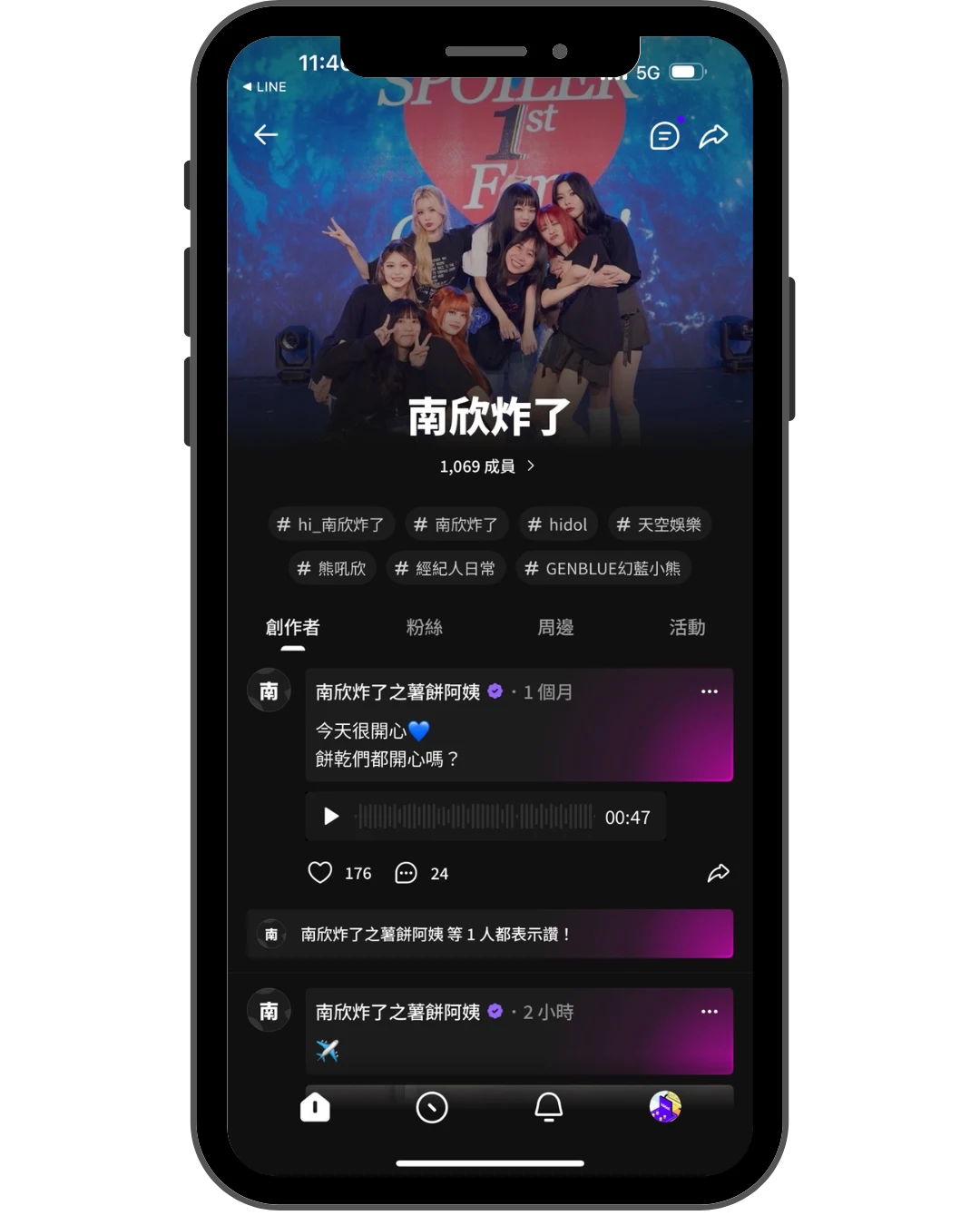
Task: Switch to the 活動 tab
Action: pos(687,627)
